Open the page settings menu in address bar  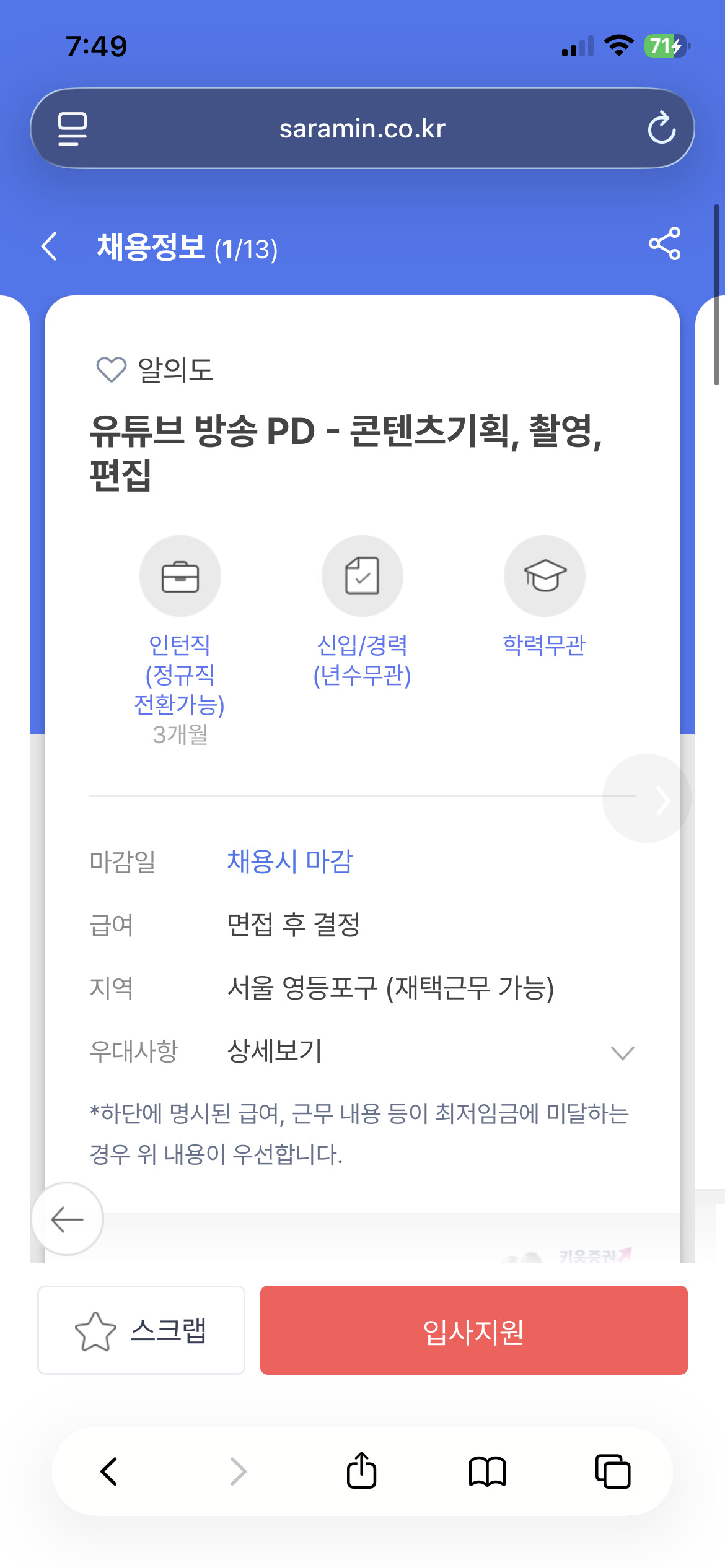click(72, 129)
